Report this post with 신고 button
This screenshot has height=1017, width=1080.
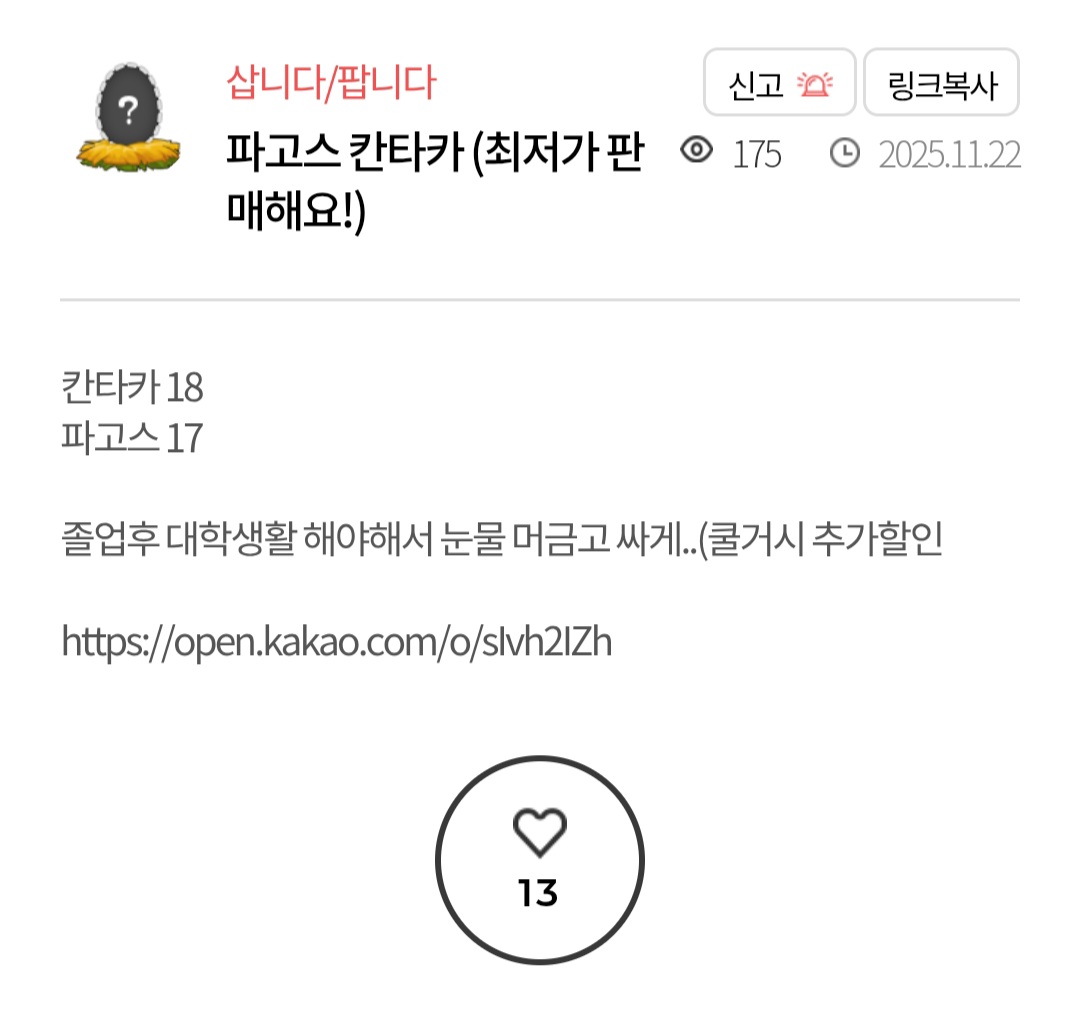point(779,83)
